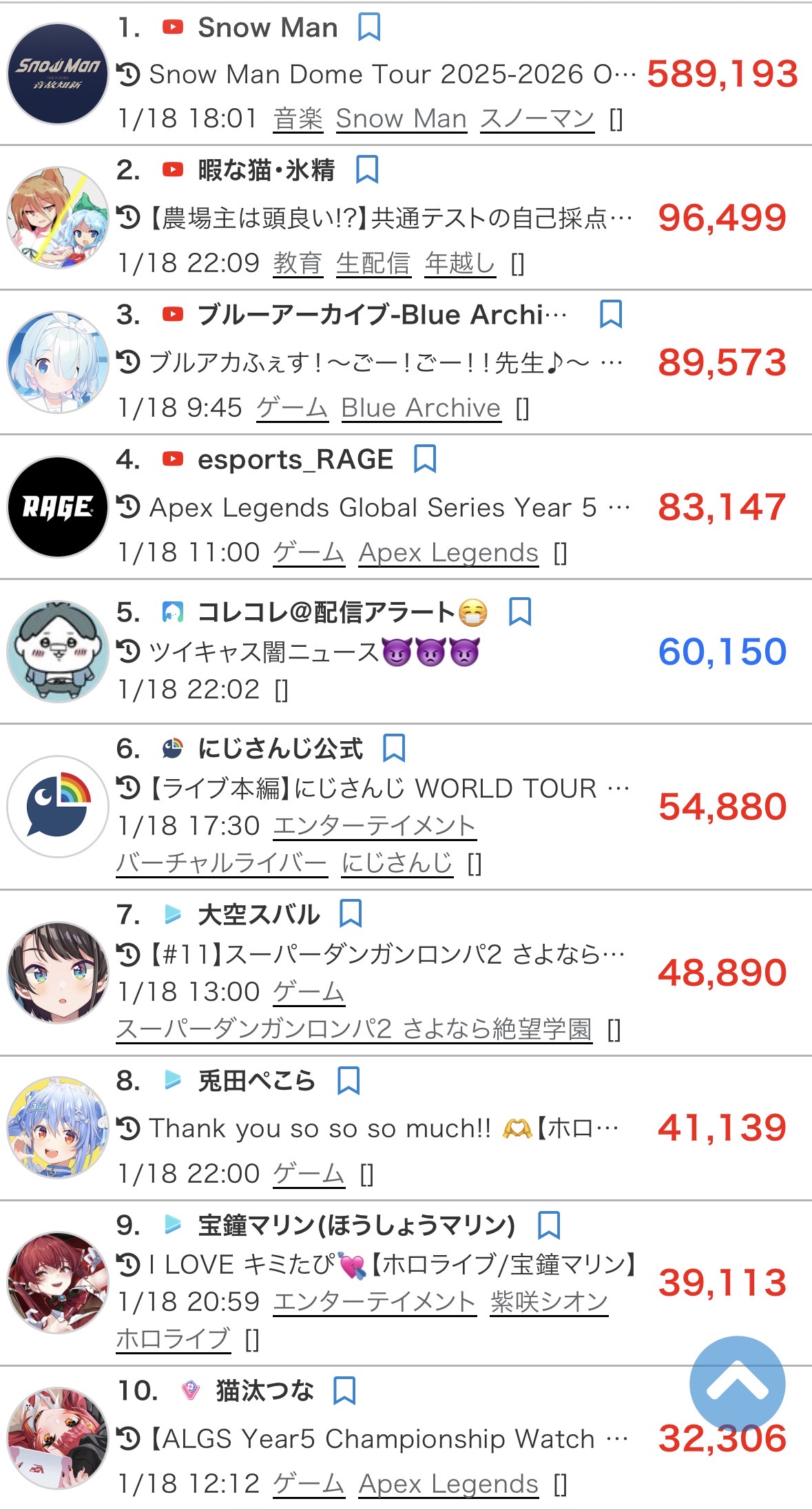Open the バーチャルライバー tag link
Viewport: 812px width, 1510px height.
pos(221,862)
